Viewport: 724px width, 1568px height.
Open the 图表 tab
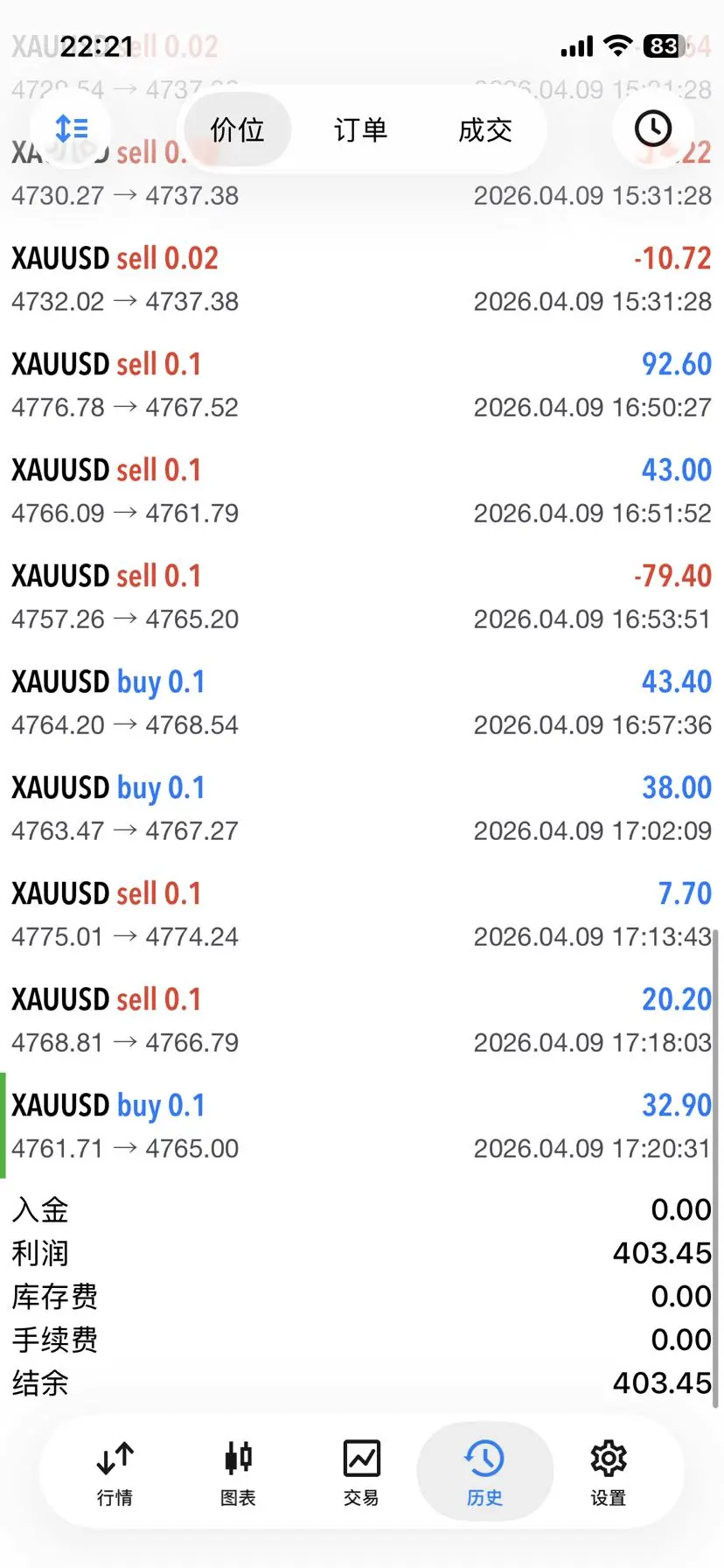pyautogui.click(x=238, y=1473)
